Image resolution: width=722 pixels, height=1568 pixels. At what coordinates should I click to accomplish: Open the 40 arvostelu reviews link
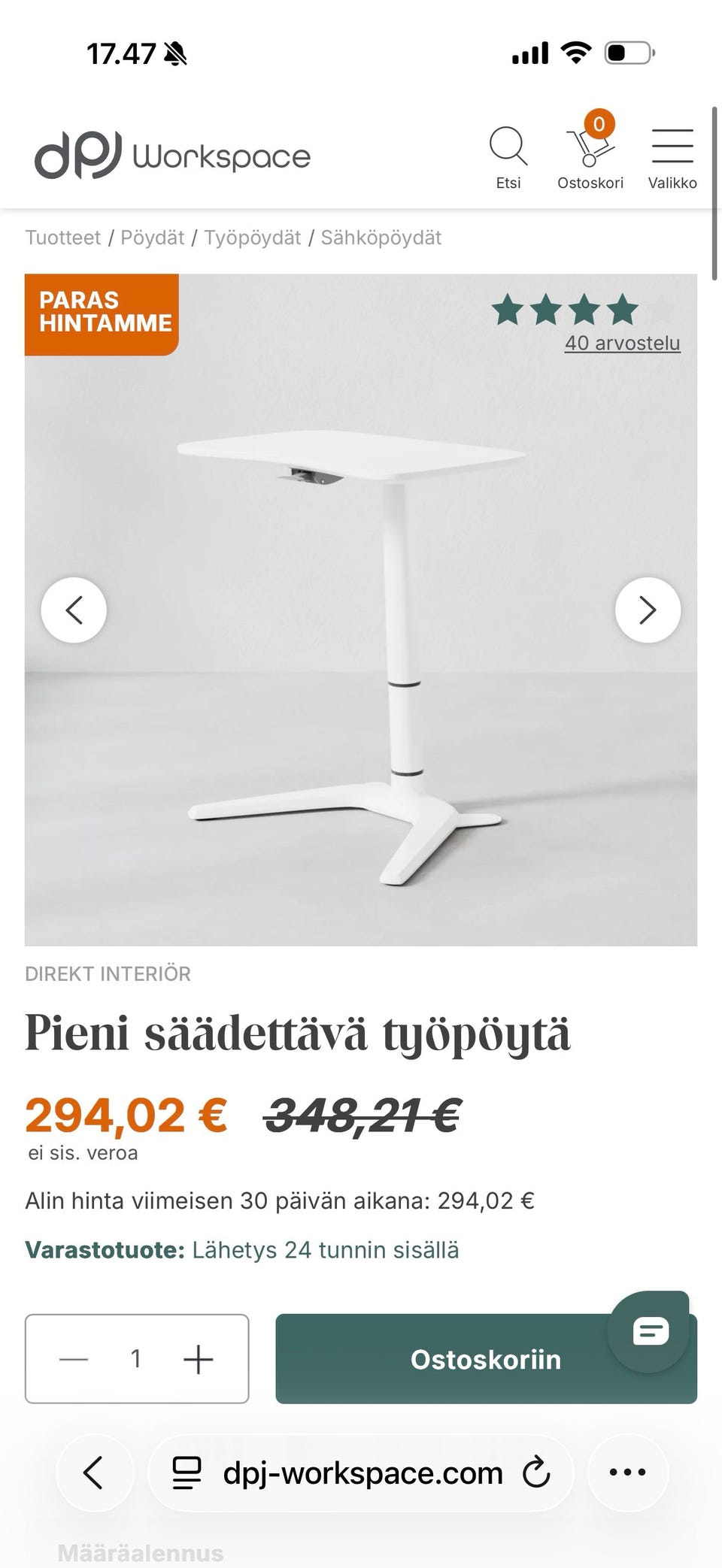[623, 344]
